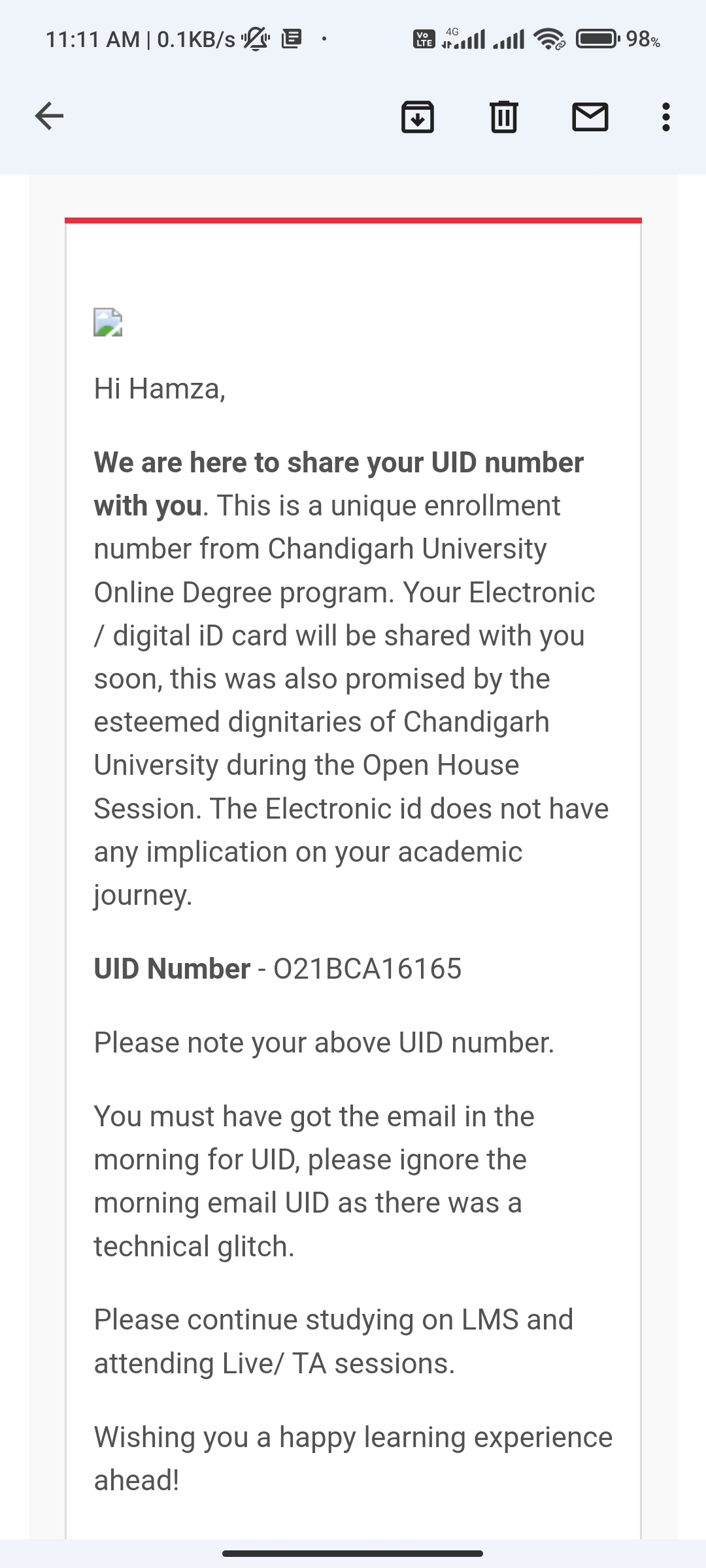Mark this email as unread

click(590, 117)
